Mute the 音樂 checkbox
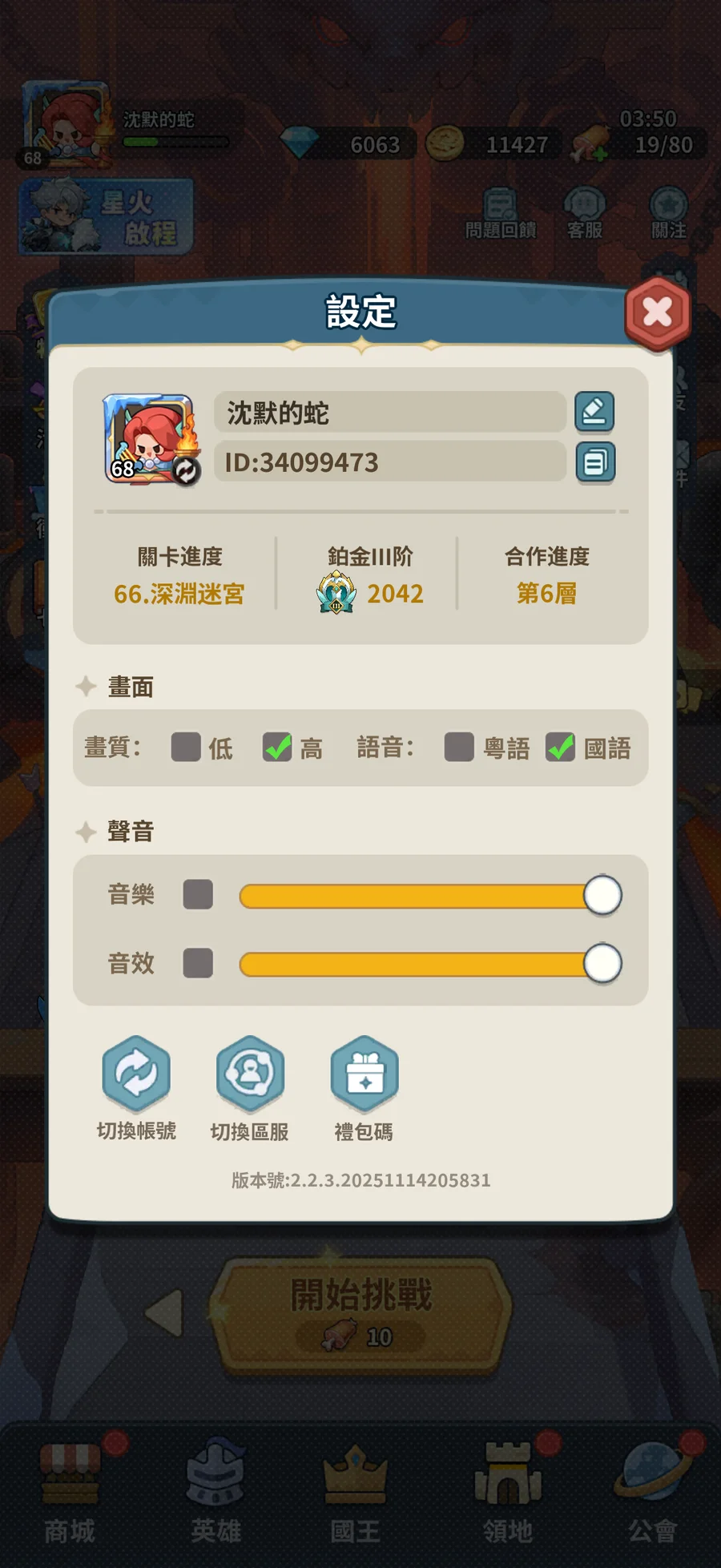This screenshot has height=1568, width=721. pos(198,894)
